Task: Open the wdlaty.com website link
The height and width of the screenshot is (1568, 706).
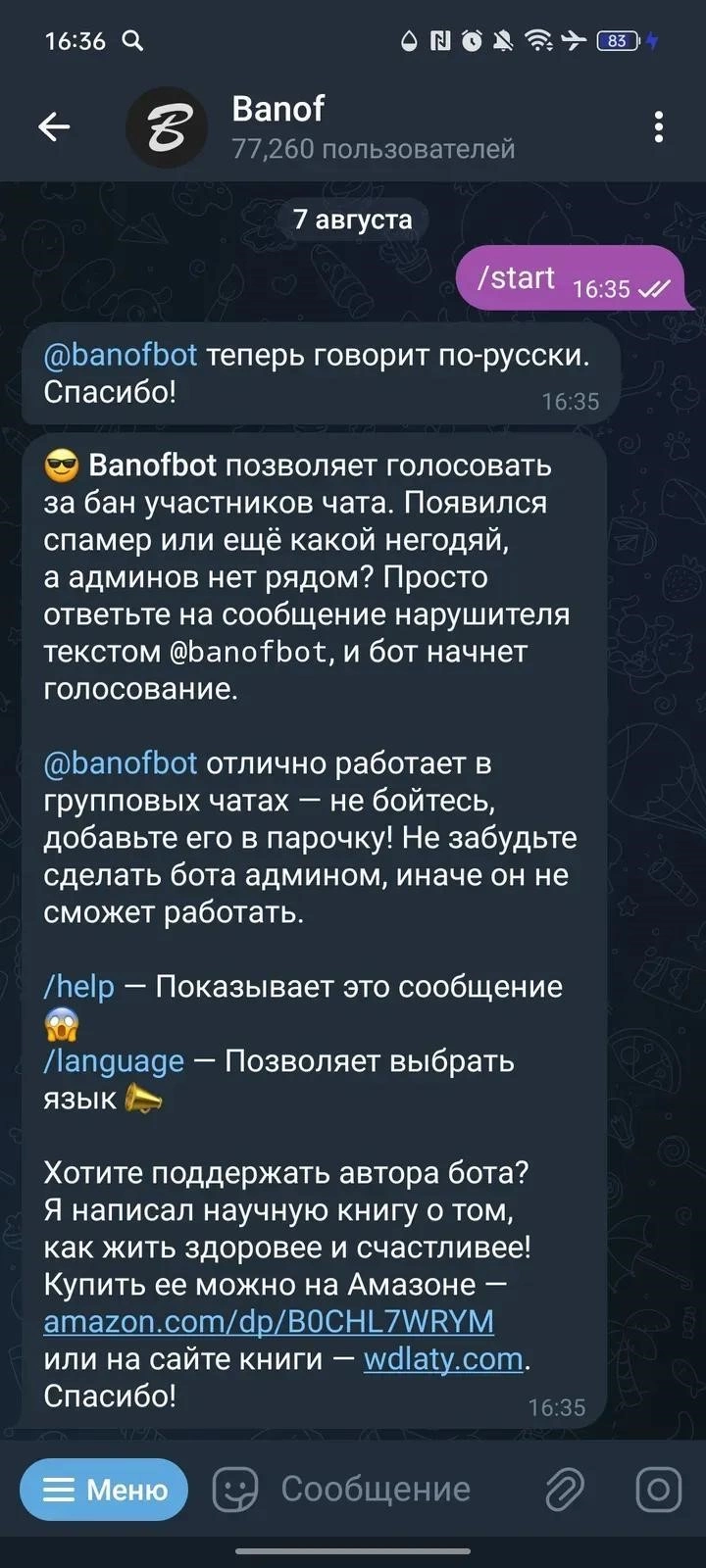Action: (x=443, y=1359)
